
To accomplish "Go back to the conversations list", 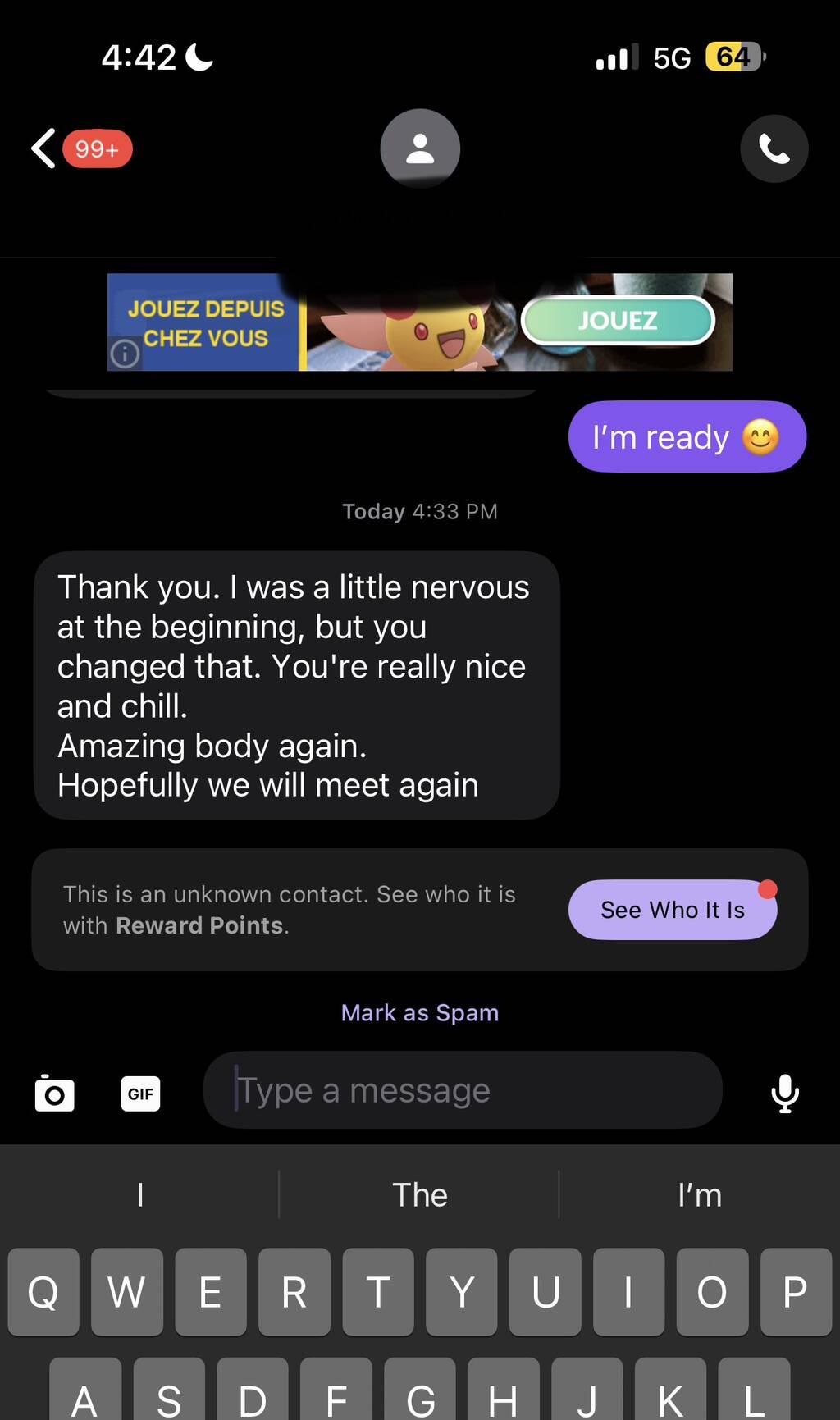I will [44, 148].
